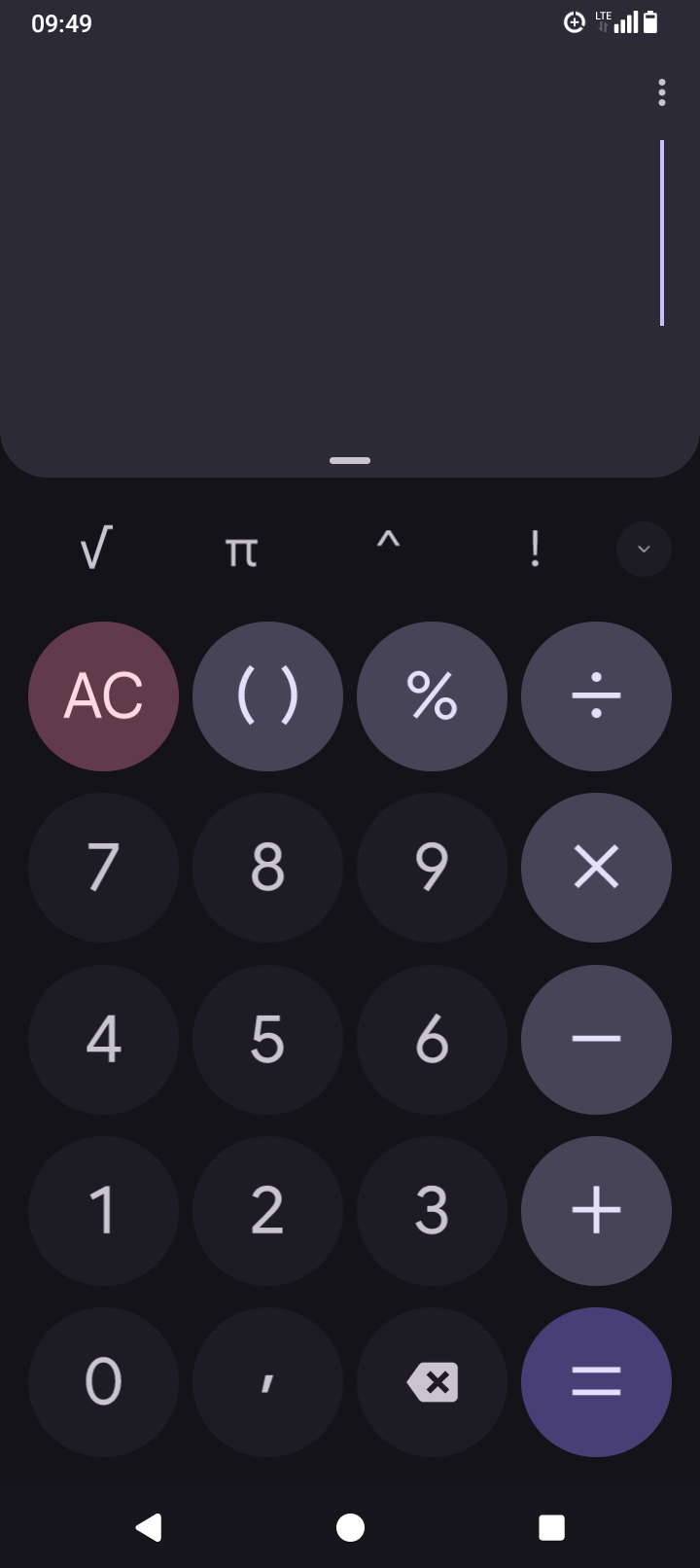Select the division operator
Viewport: 700px width, 1568px height.
[x=596, y=696]
